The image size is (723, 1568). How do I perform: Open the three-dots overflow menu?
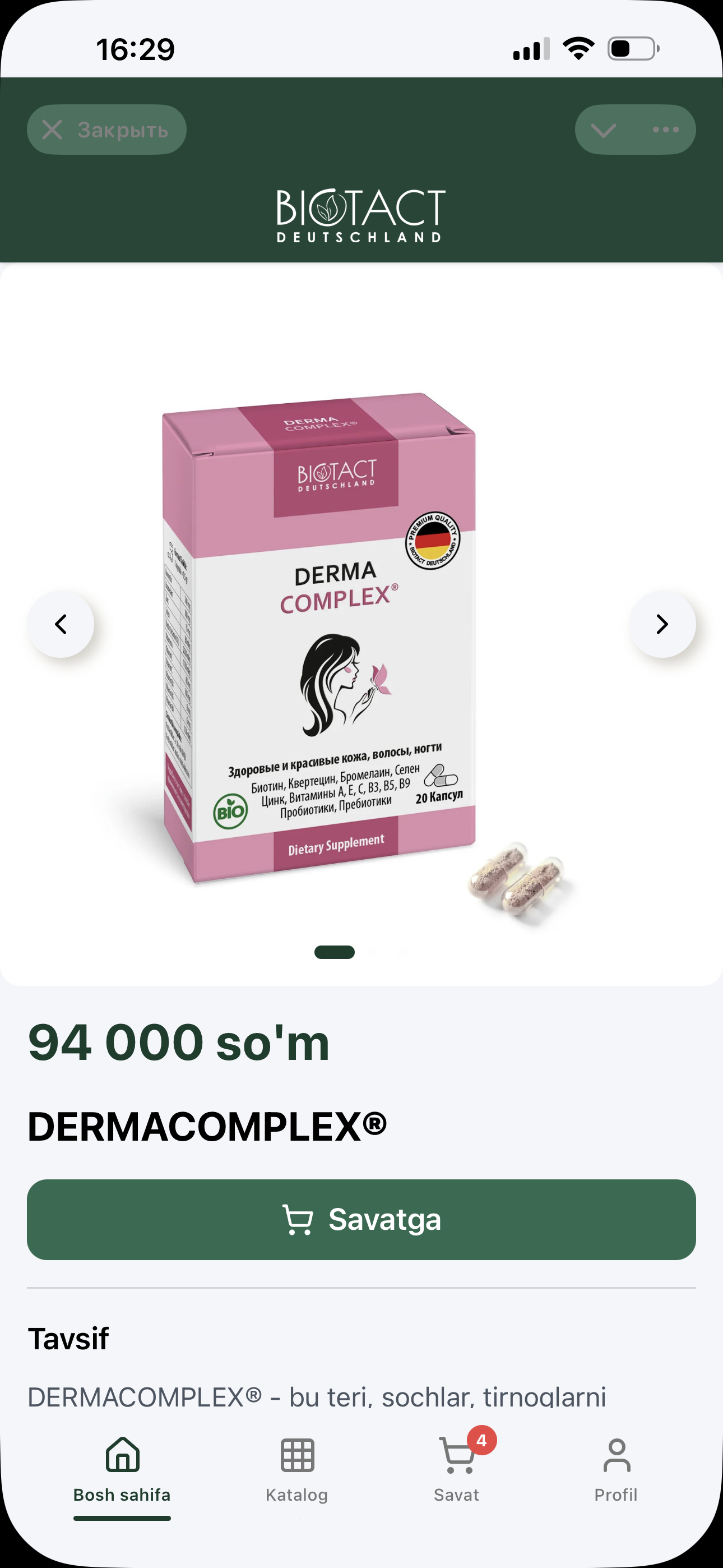665,130
